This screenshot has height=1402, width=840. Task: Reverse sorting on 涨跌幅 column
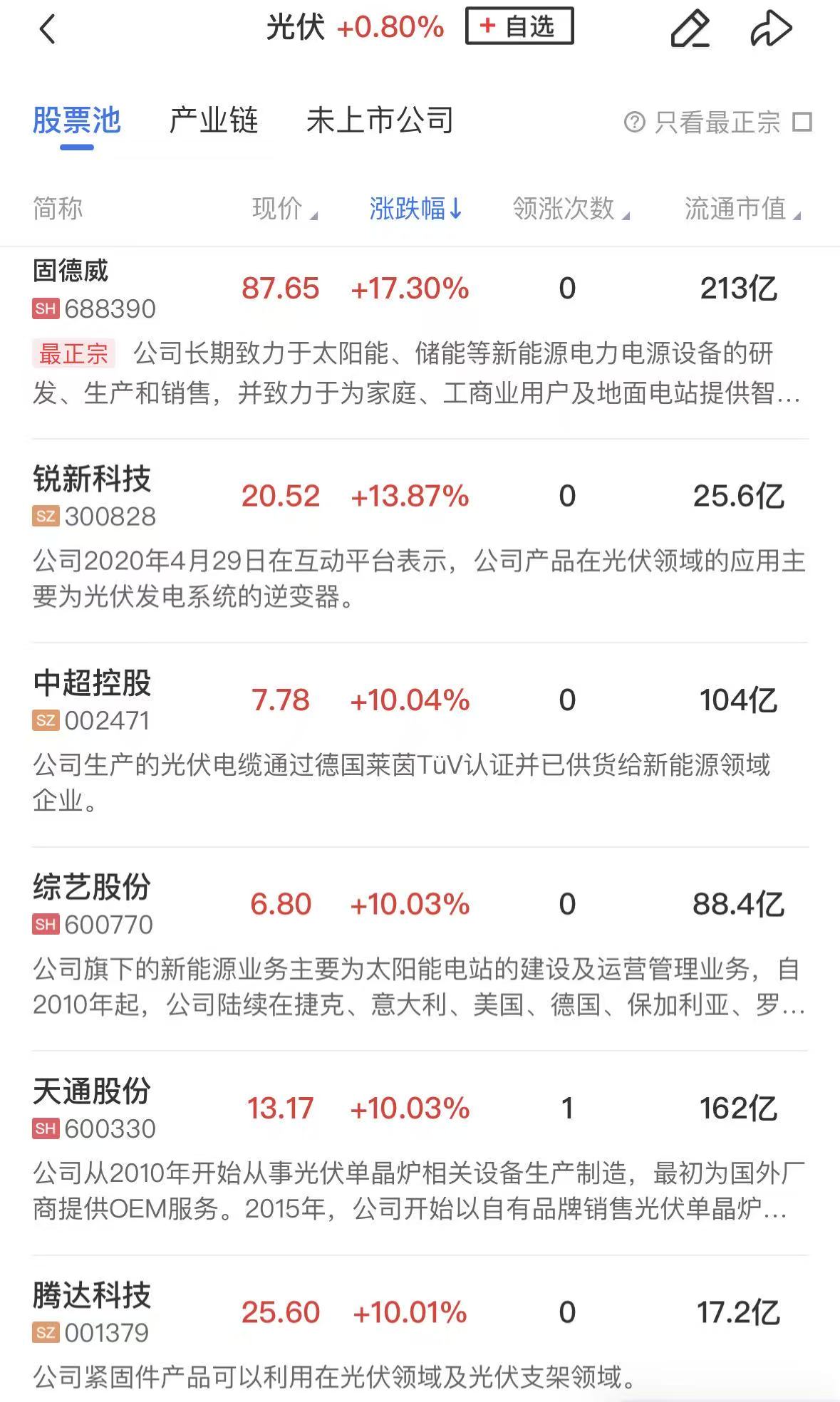(x=416, y=209)
